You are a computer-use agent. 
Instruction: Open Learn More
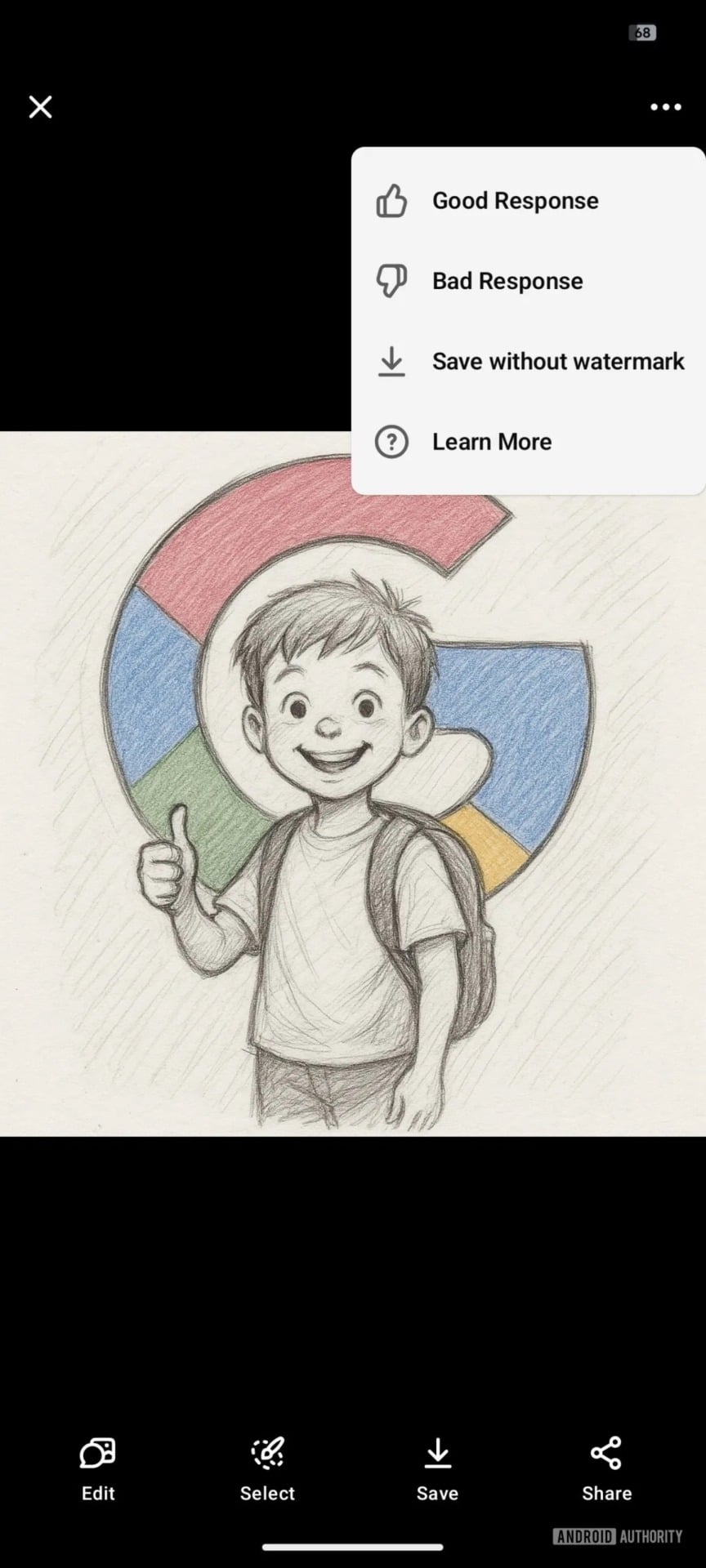tap(491, 442)
